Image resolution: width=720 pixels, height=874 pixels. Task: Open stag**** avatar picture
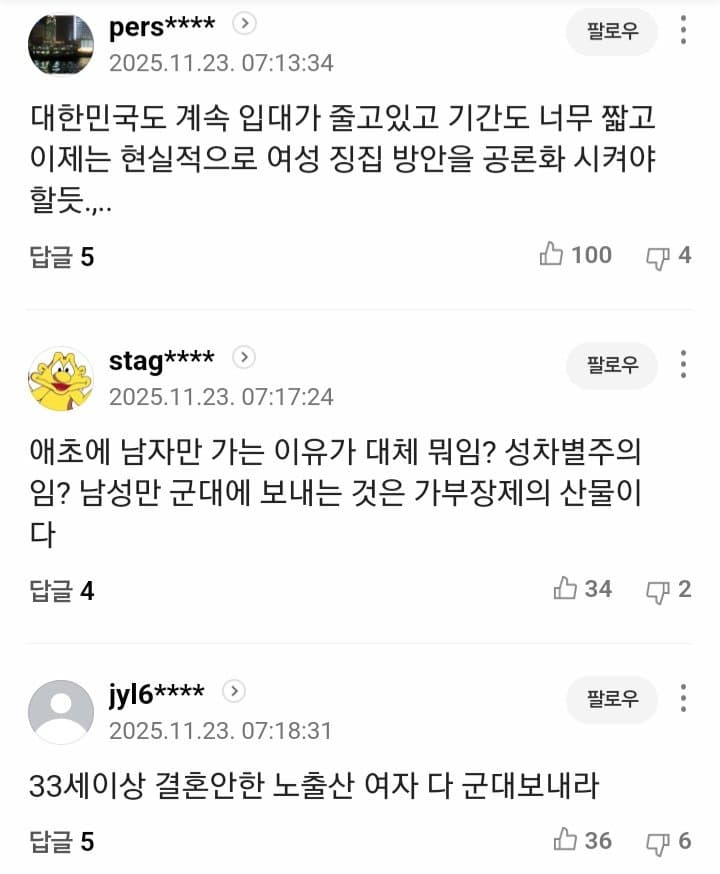[x=60, y=378]
